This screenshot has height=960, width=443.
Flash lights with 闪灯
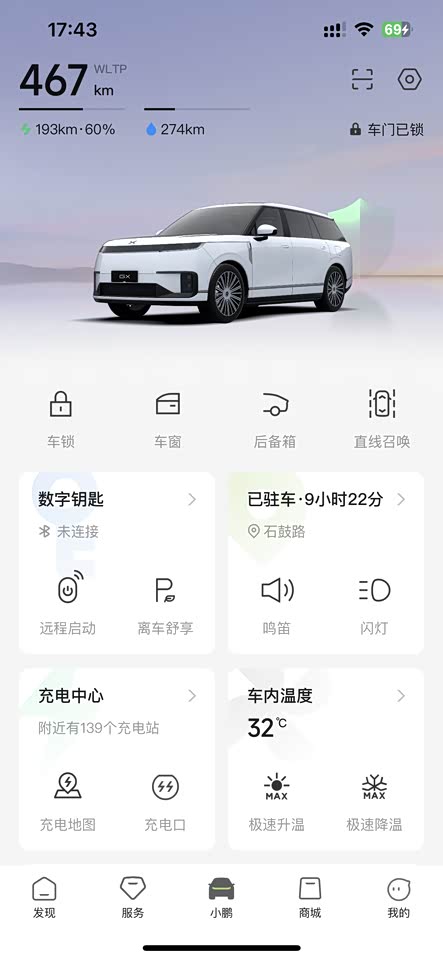coord(374,603)
